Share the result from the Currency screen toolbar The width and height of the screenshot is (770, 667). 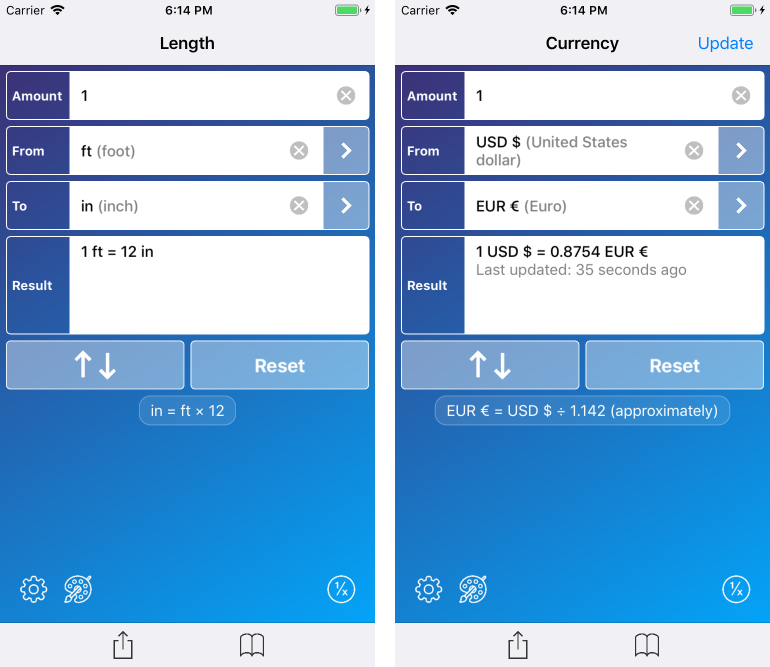click(x=518, y=646)
